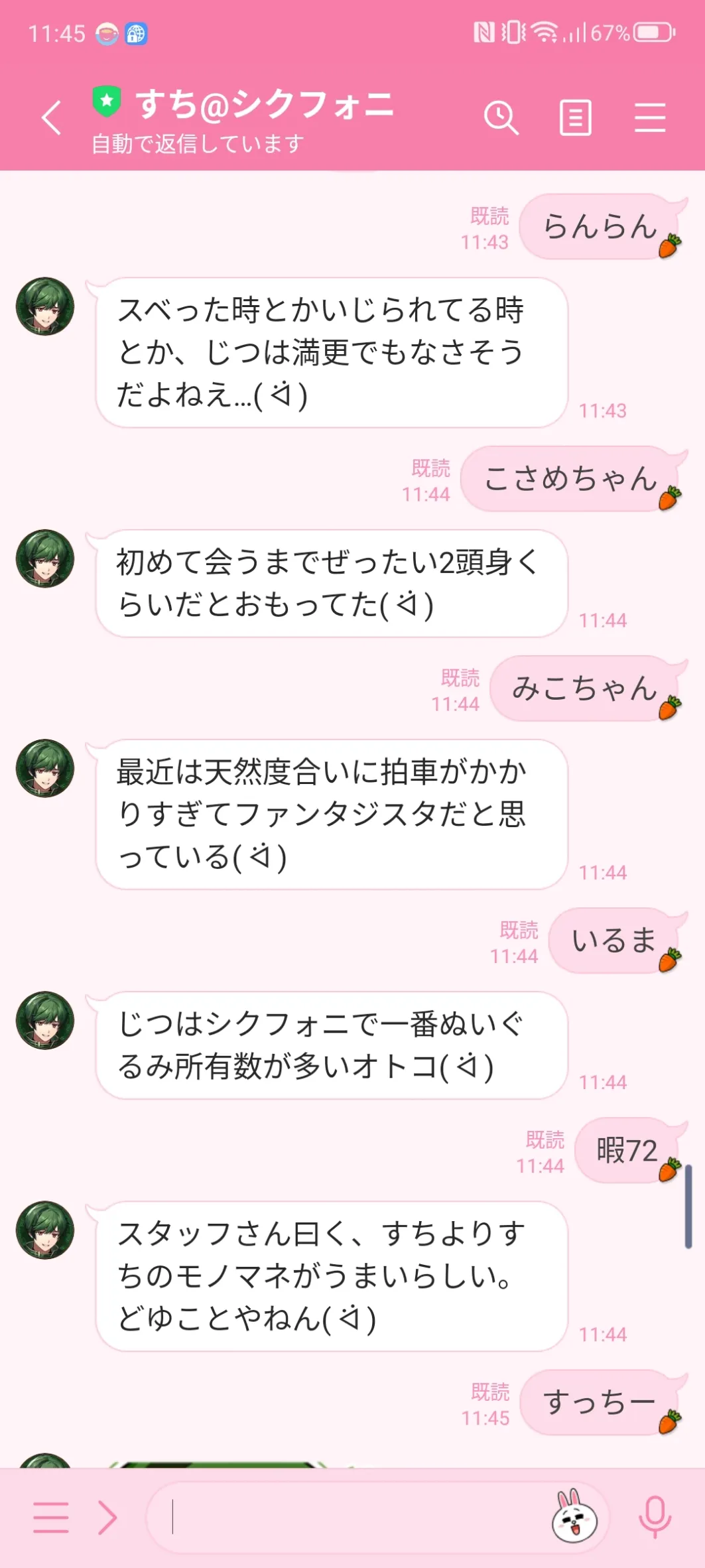The image size is (705, 1568).
Task: Open the chat menu hamburger icon
Action: [x=649, y=119]
